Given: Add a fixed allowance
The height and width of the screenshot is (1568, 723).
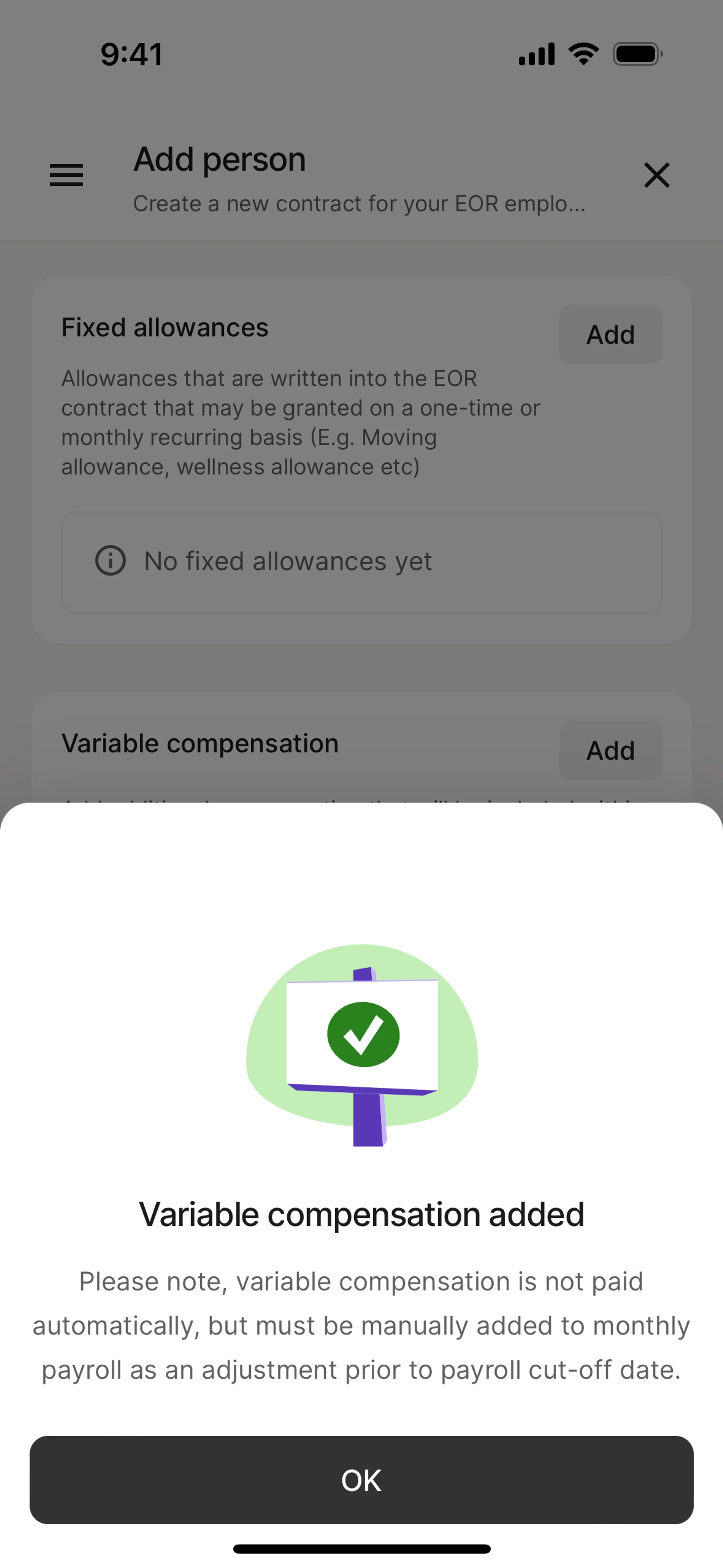Looking at the screenshot, I should point(610,334).
